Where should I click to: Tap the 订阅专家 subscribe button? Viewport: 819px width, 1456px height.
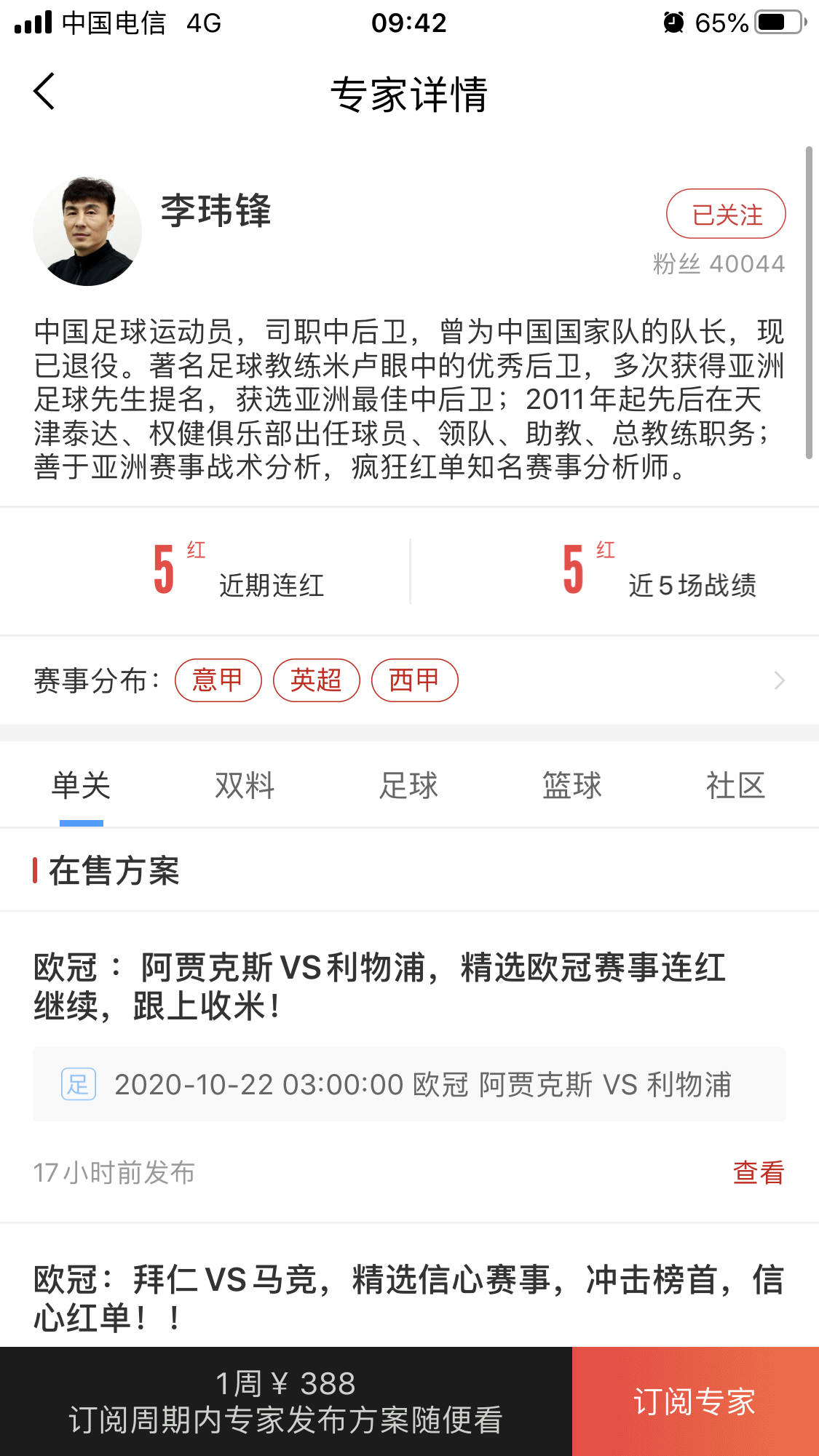point(695,1401)
